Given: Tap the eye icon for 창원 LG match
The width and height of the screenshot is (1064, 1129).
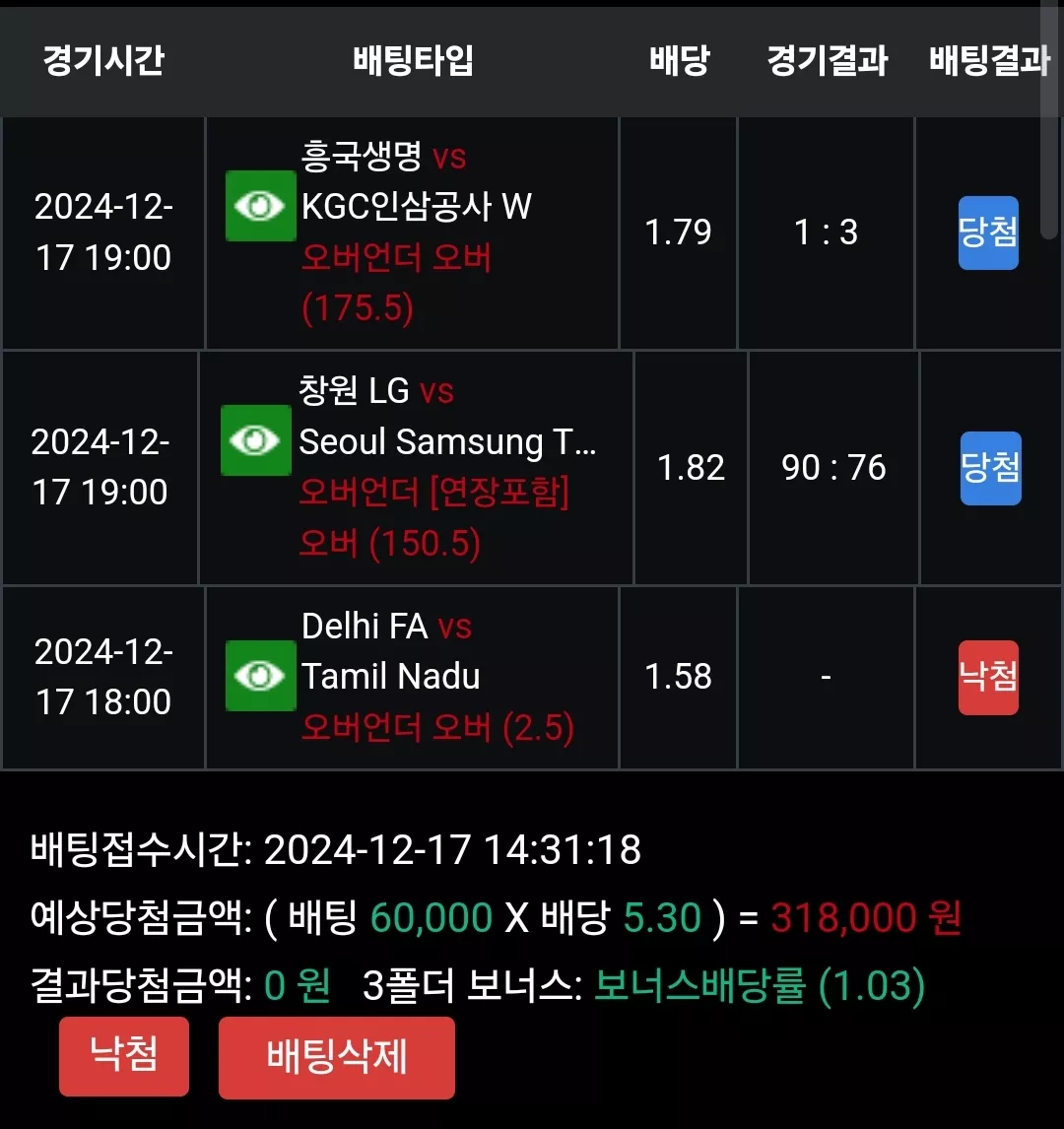Looking at the screenshot, I should (x=255, y=440).
